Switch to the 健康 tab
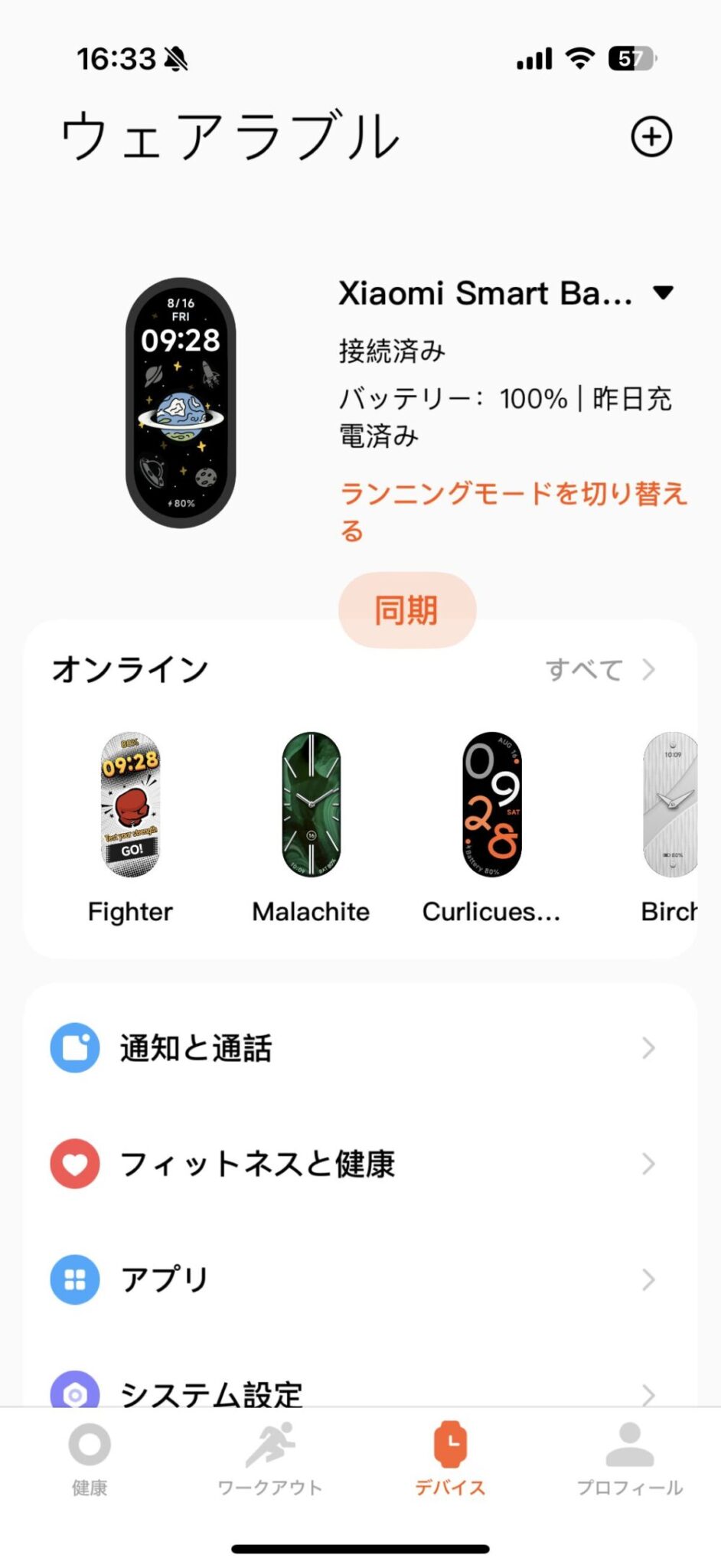This screenshot has height=1568, width=721. point(90,1459)
